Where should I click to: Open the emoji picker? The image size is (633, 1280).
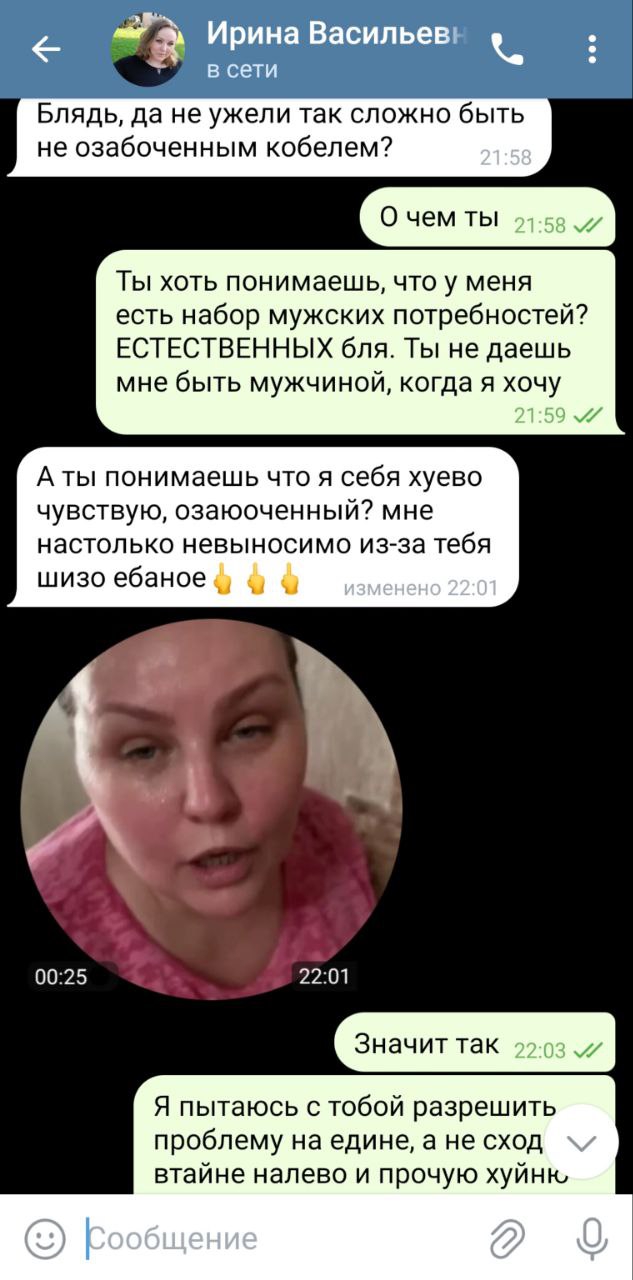tap(44, 1240)
